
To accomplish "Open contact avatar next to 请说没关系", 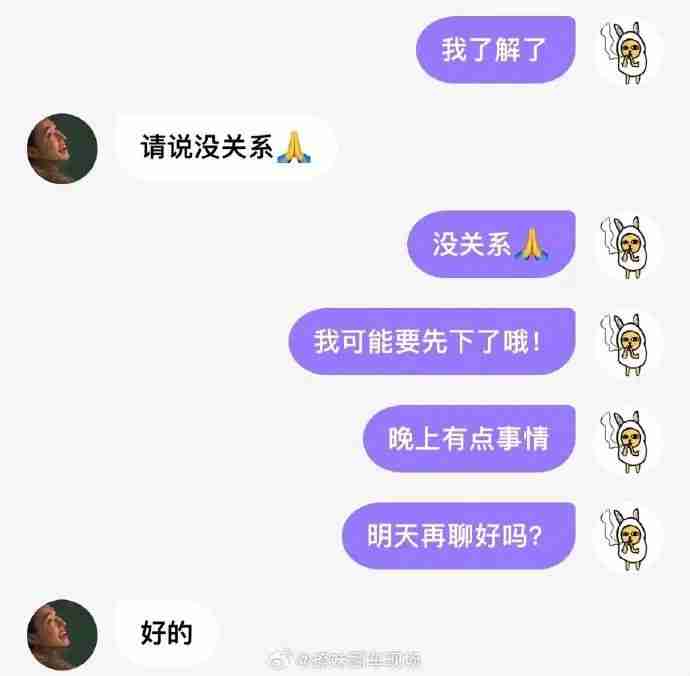I will tap(62, 148).
